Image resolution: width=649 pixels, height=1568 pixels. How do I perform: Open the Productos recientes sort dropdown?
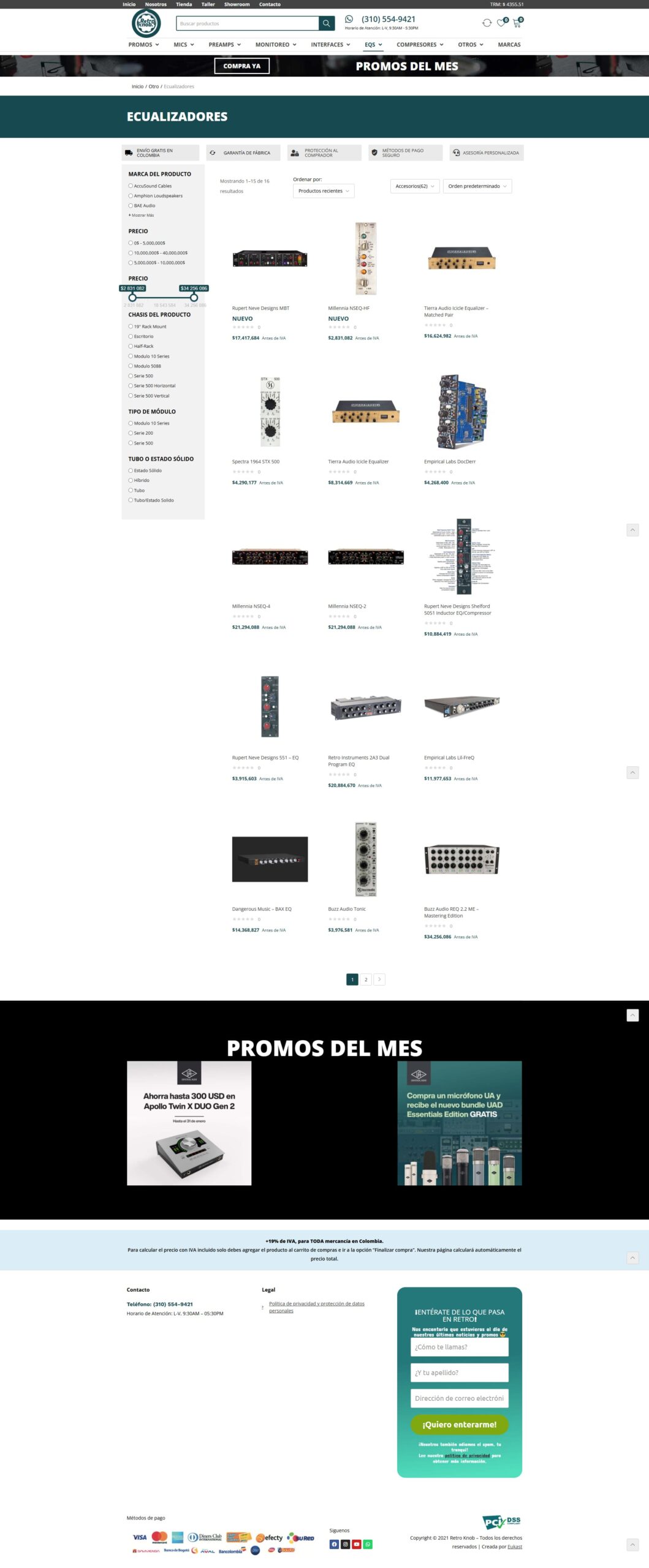click(x=323, y=191)
